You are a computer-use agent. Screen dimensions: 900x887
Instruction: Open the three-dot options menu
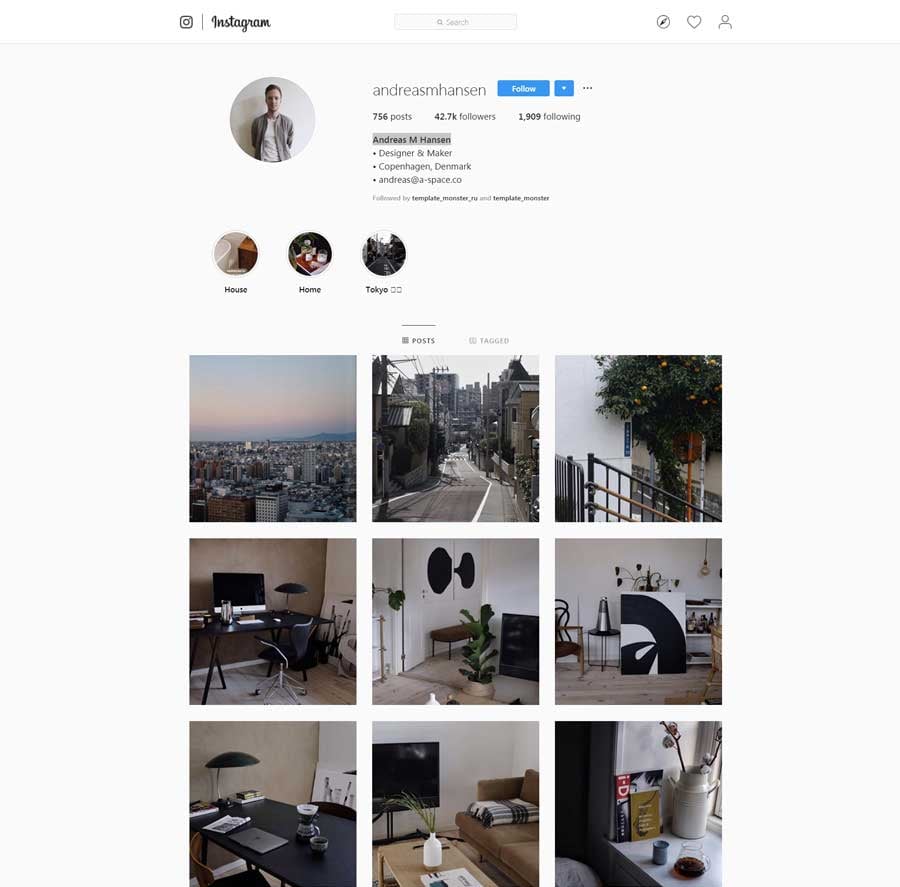(x=587, y=88)
